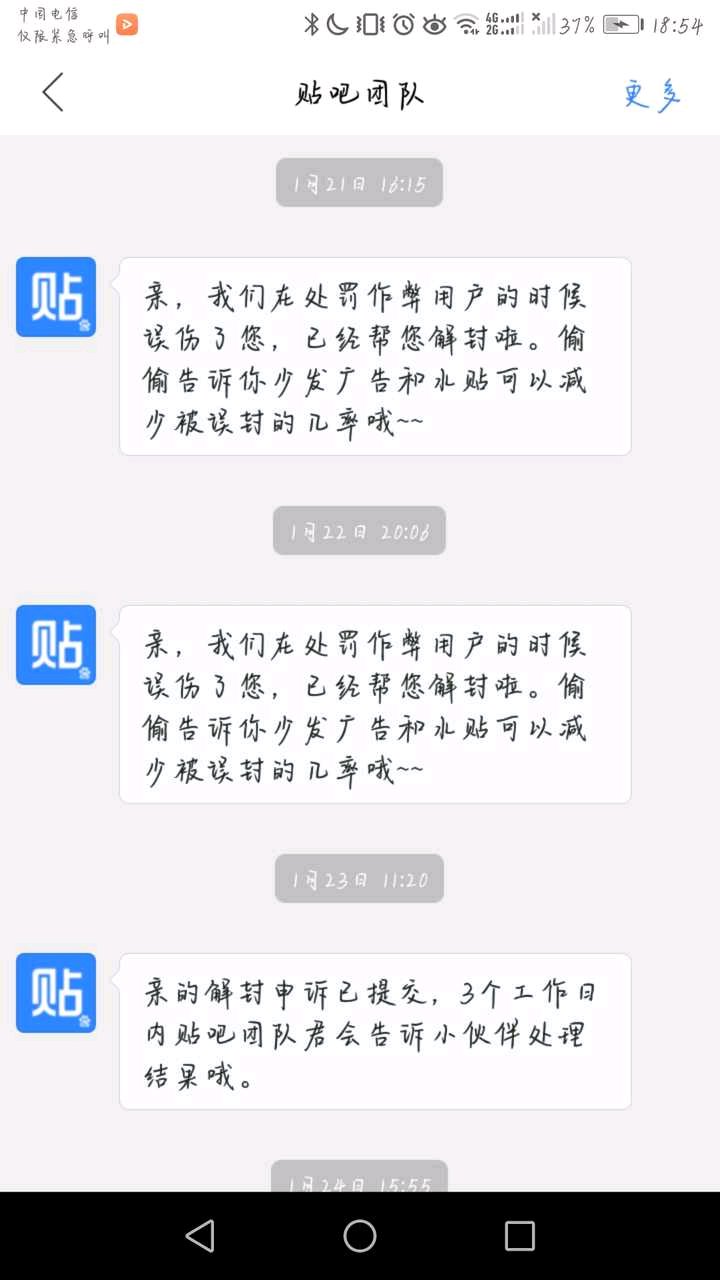Open the 更多 menu
This screenshot has height=1280, width=720.
(x=652, y=94)
